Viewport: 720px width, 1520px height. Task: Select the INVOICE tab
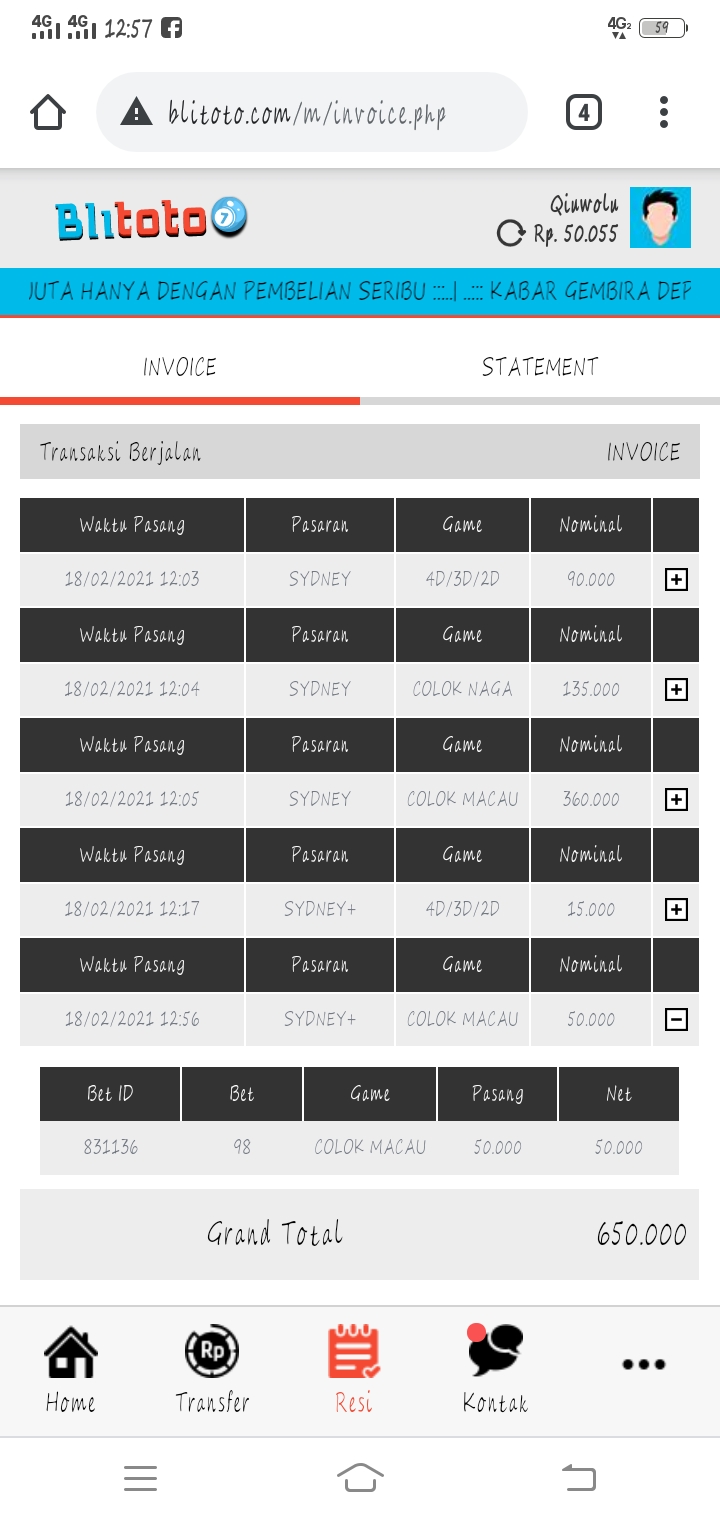pyautogui.click(x=180, y=367)
